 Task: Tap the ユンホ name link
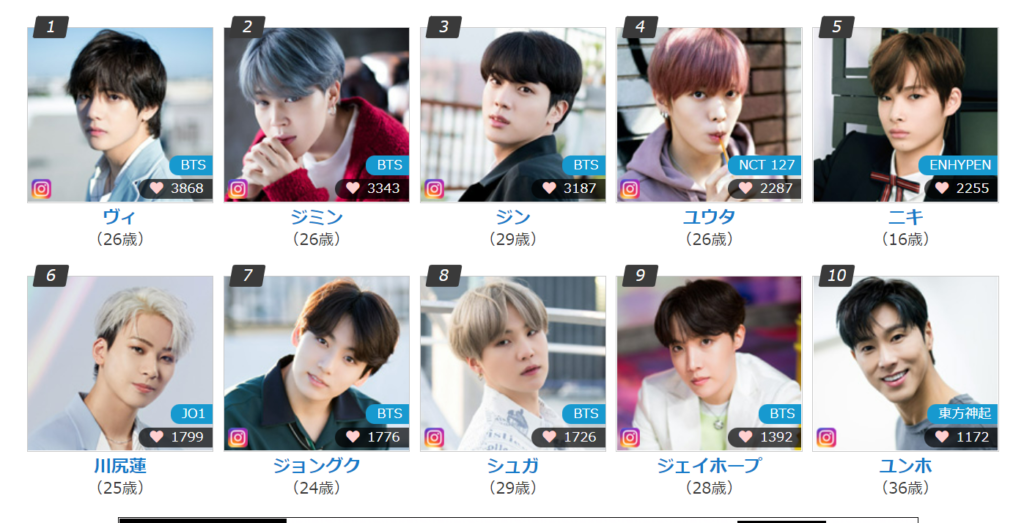click(x=905, y=466)
